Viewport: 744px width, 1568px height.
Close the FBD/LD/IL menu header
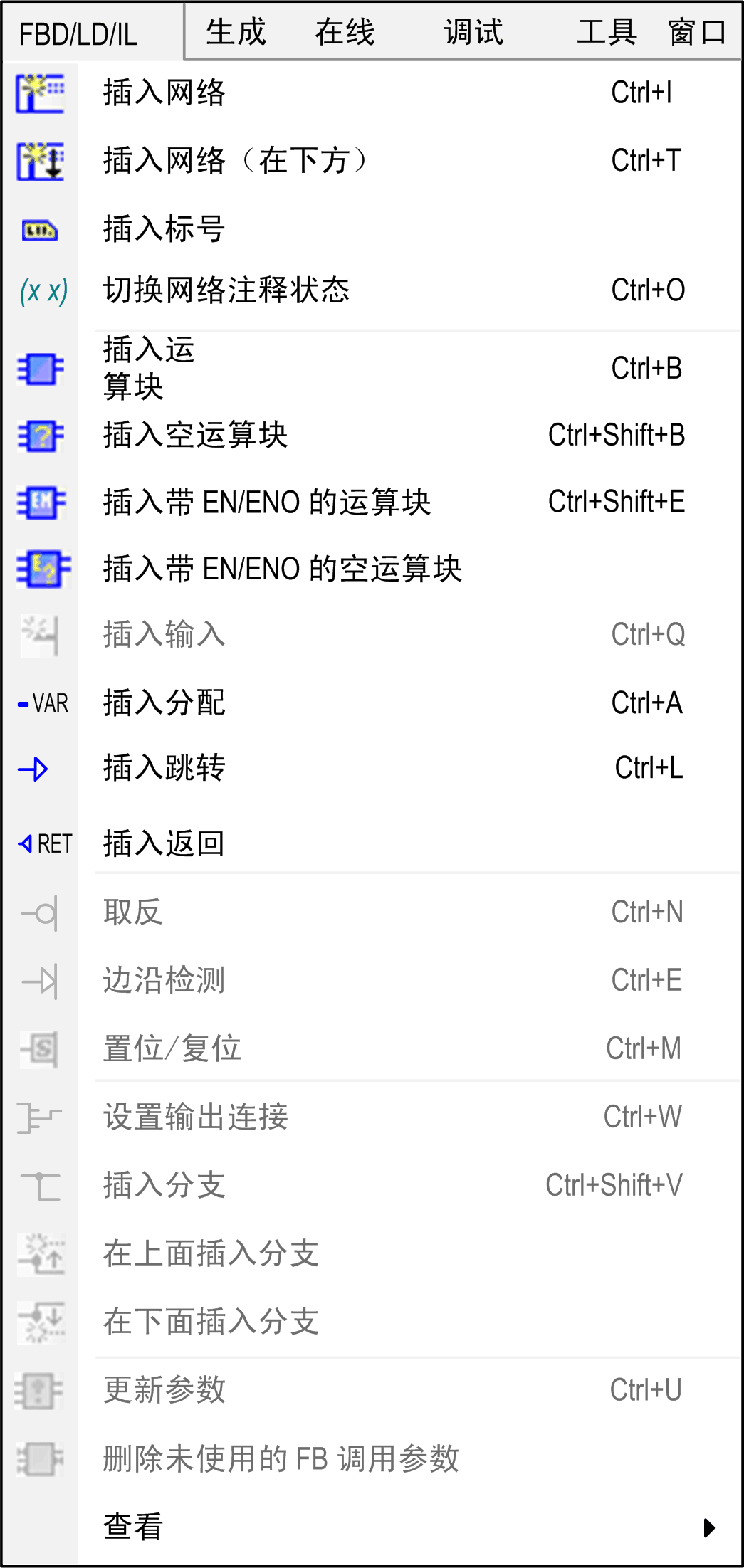[x=78, y=34]
